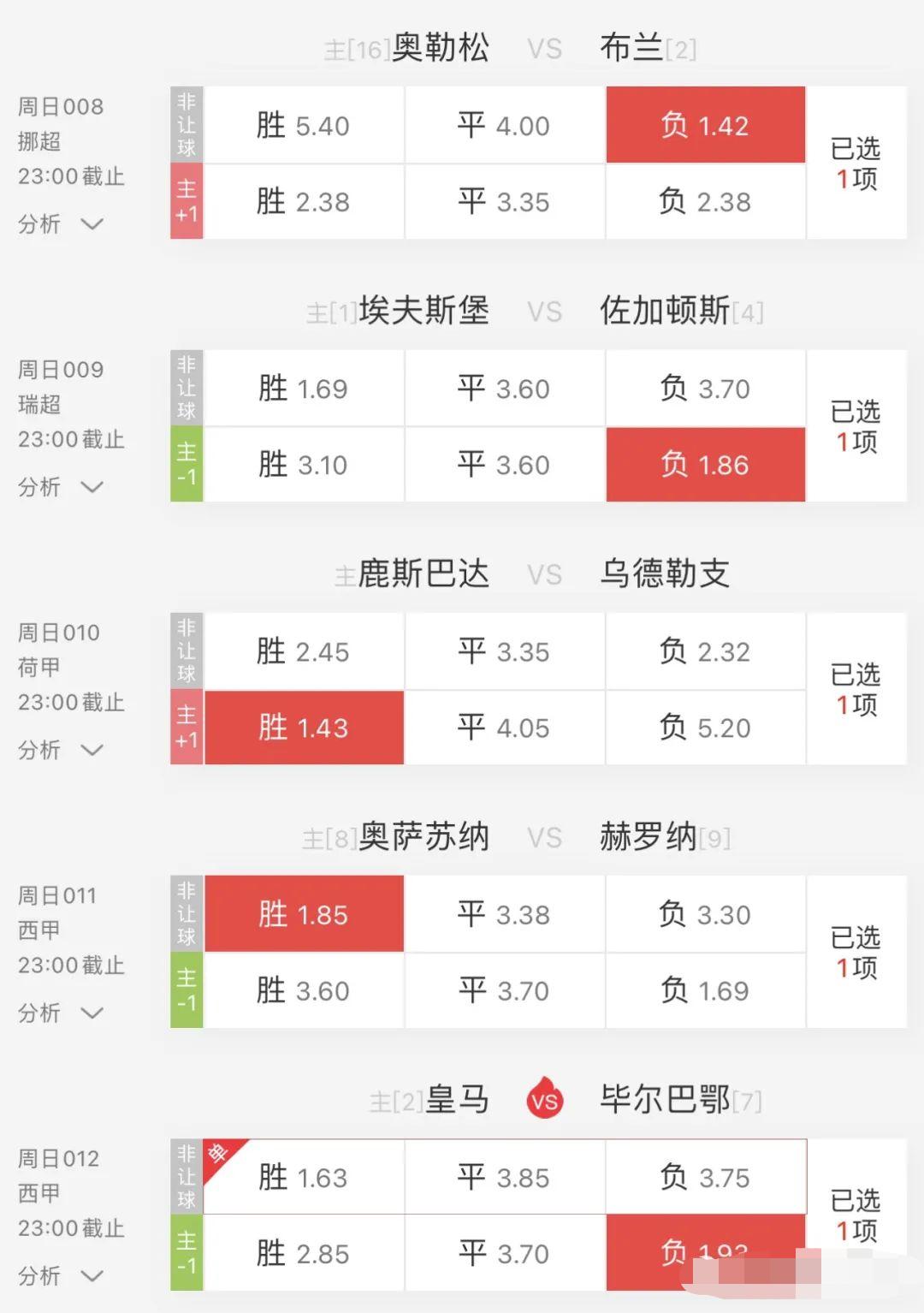This screenshot has height=1313, width=924.
Task: Click the 主-1 badge in 奥萨苏纳 match
Action: pyautogui.click(x=186, y=990)
